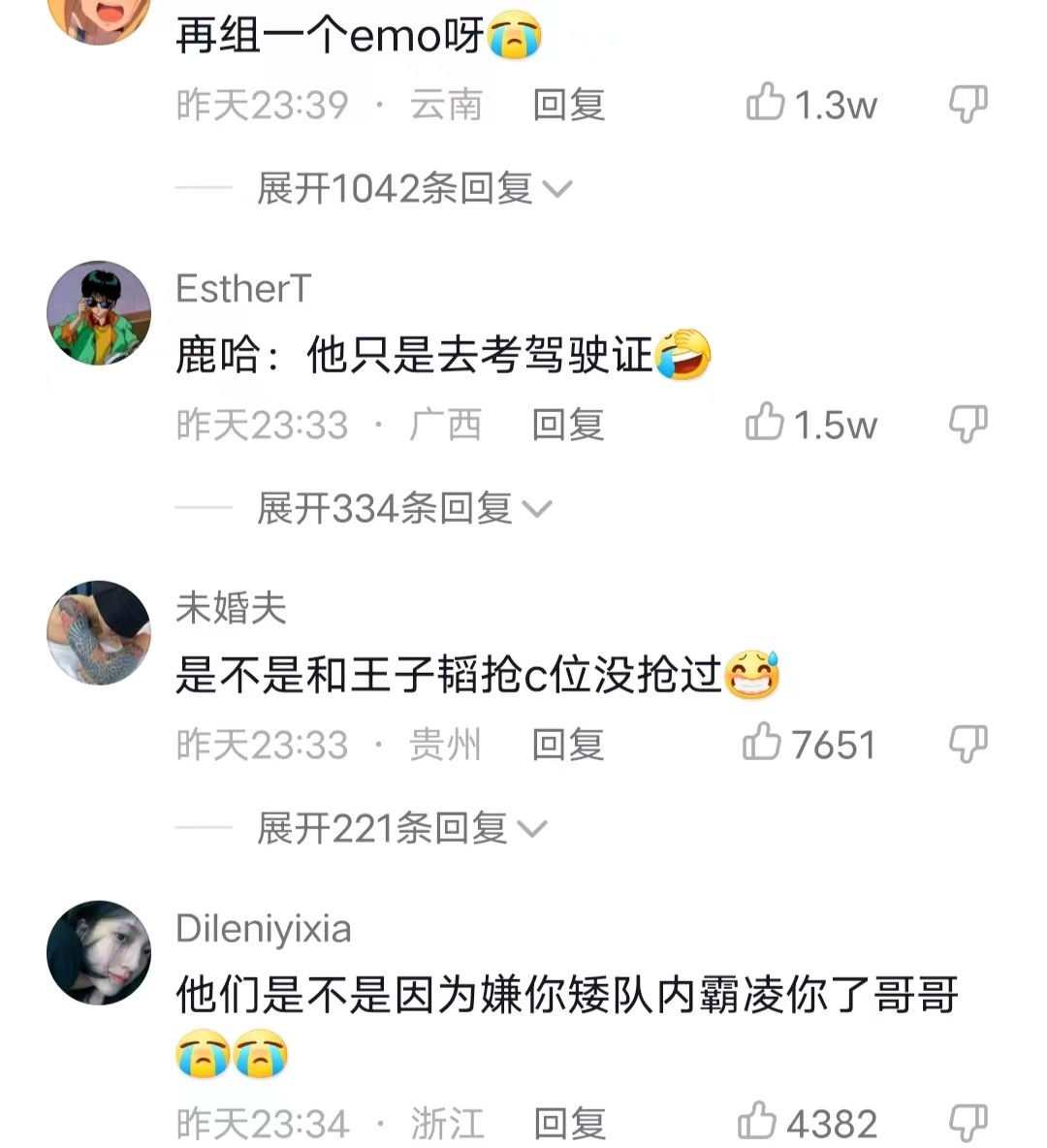
Task: Like Dileniyixia's comment showing 4382
Action: point(767,1123)
